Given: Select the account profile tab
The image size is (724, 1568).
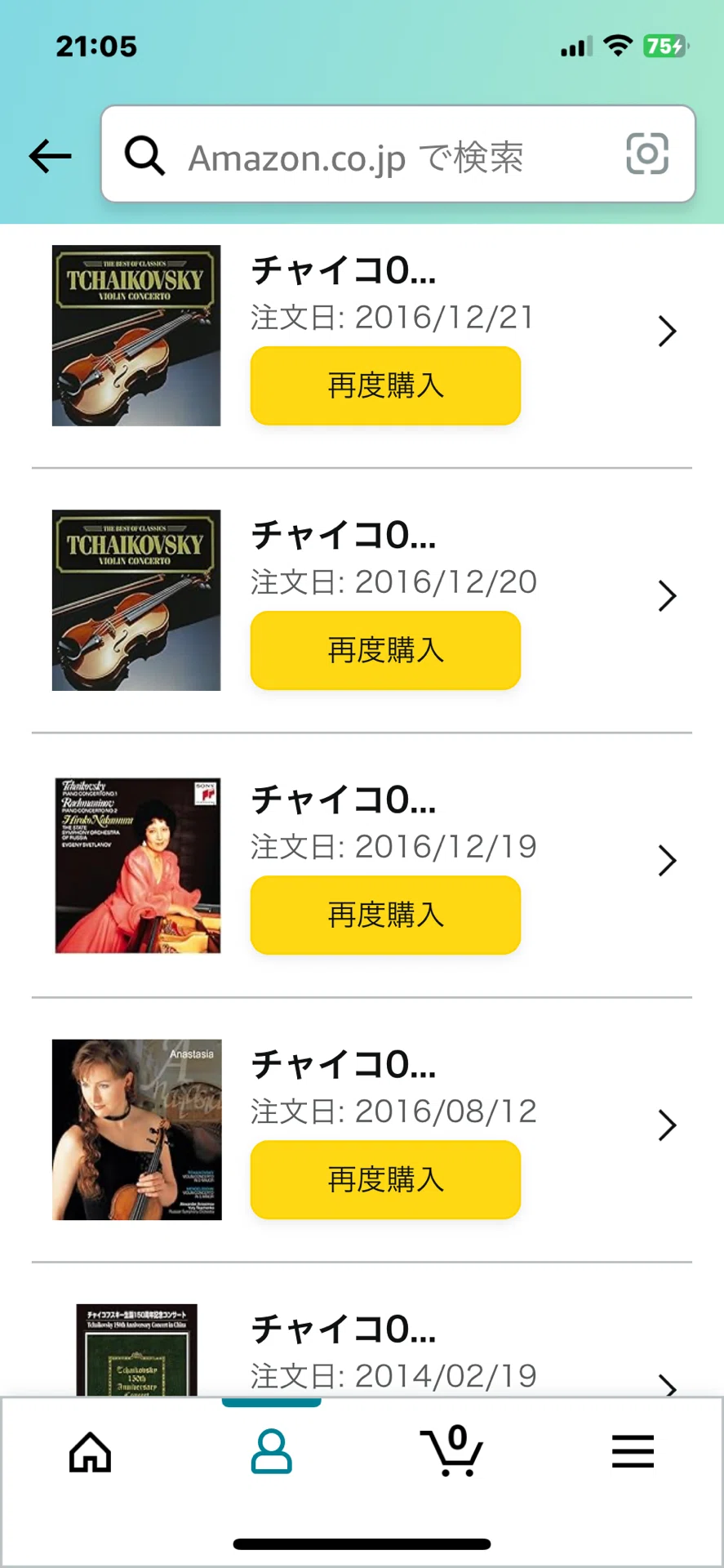Looking at the screenshot, I should [271, 1451].
